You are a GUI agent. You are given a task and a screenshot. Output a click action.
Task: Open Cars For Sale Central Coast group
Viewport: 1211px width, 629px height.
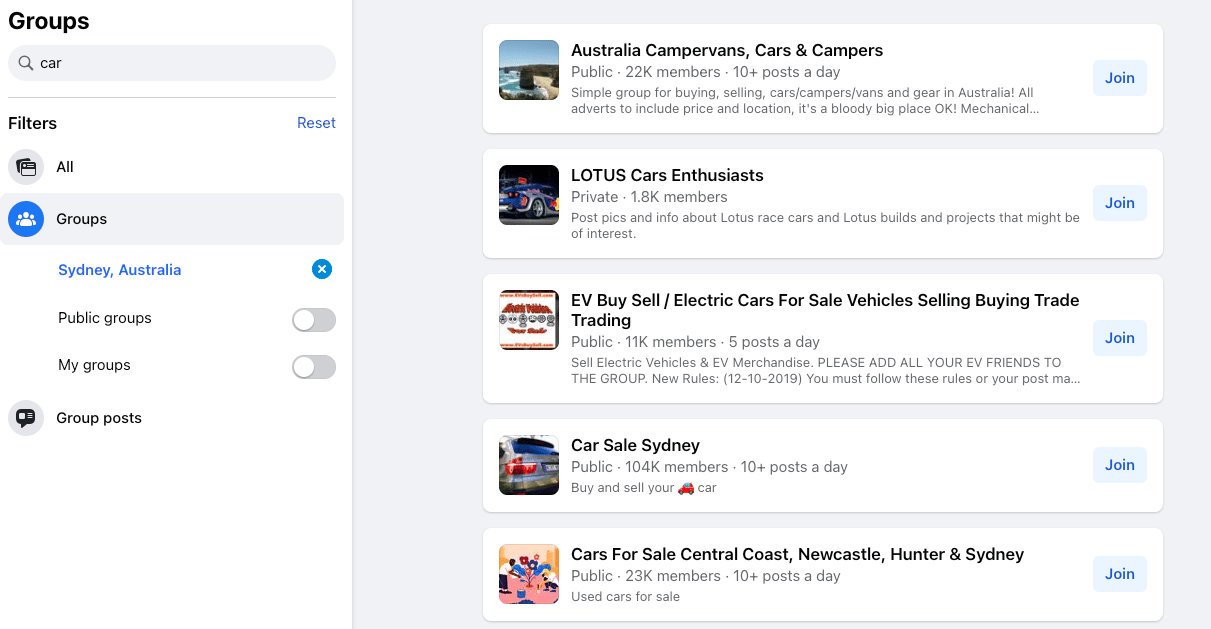pos(797,554)
